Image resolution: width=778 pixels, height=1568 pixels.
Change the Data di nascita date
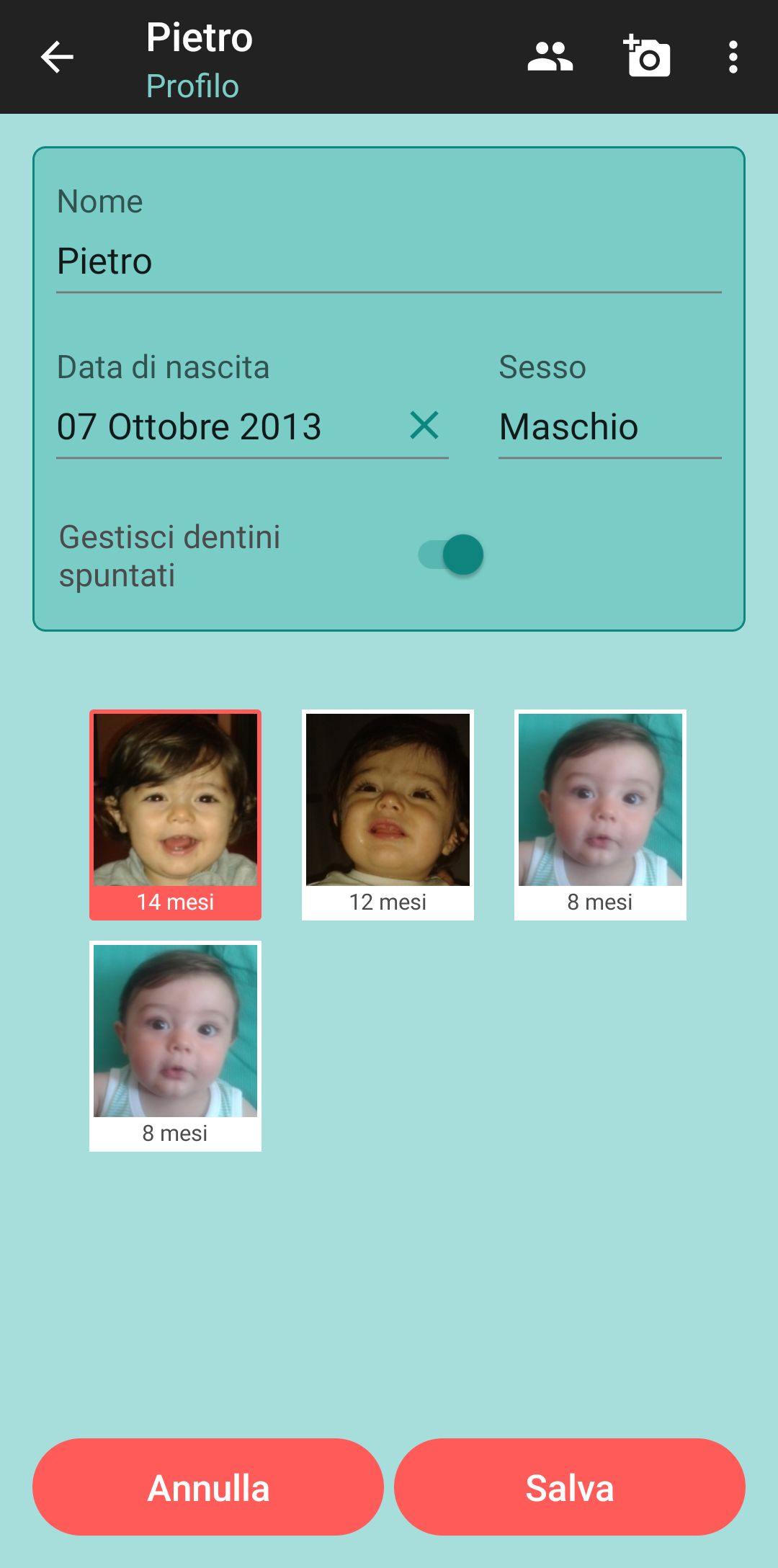tap(216, 427)
